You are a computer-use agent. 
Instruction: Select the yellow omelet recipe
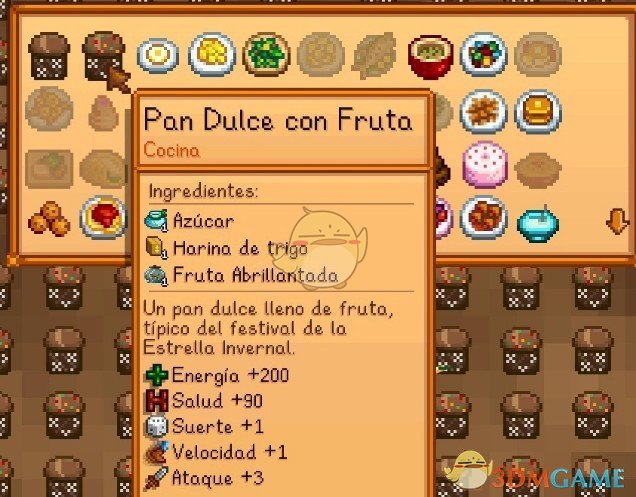(x=211, y=55)
